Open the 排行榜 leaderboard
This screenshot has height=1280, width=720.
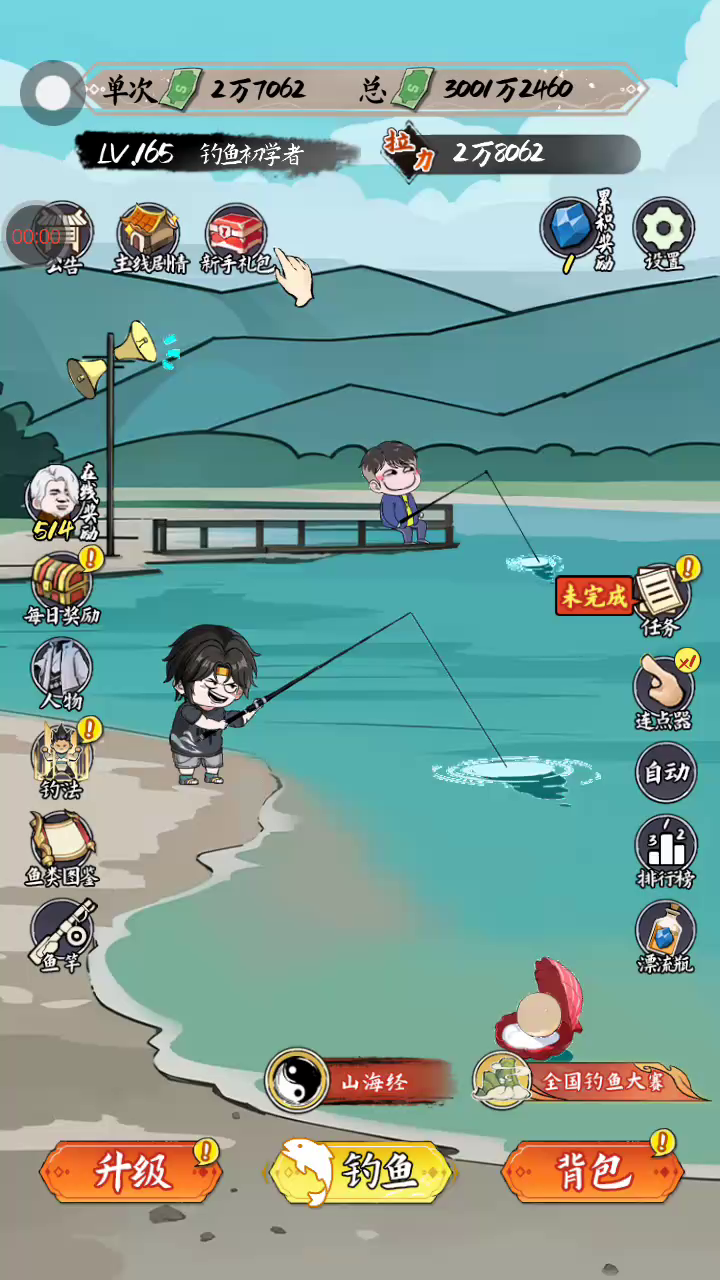coord(665,850)
